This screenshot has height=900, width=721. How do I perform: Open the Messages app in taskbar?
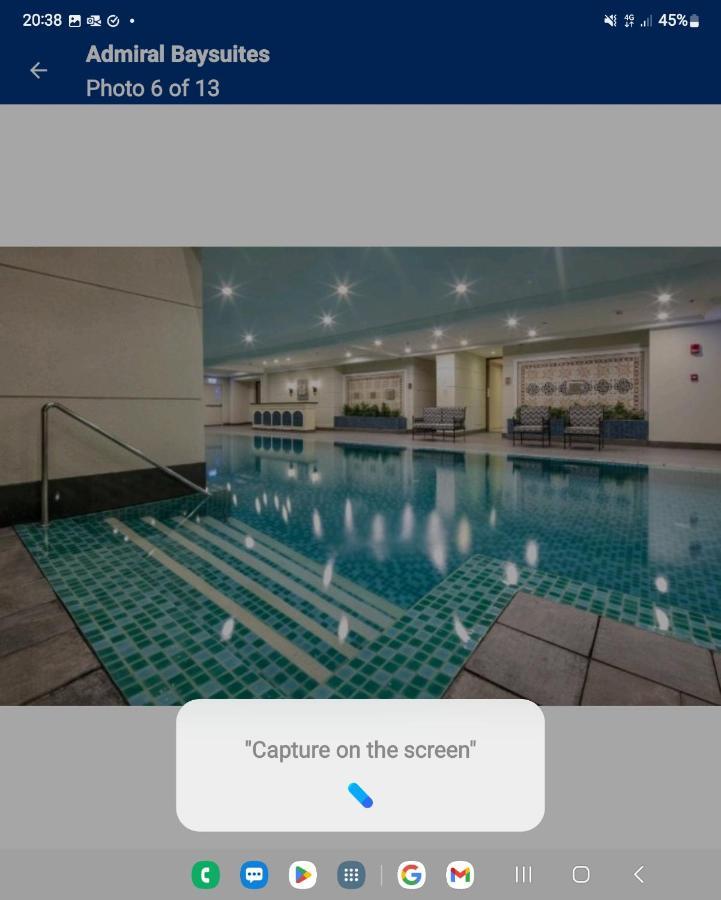point(254,875)
